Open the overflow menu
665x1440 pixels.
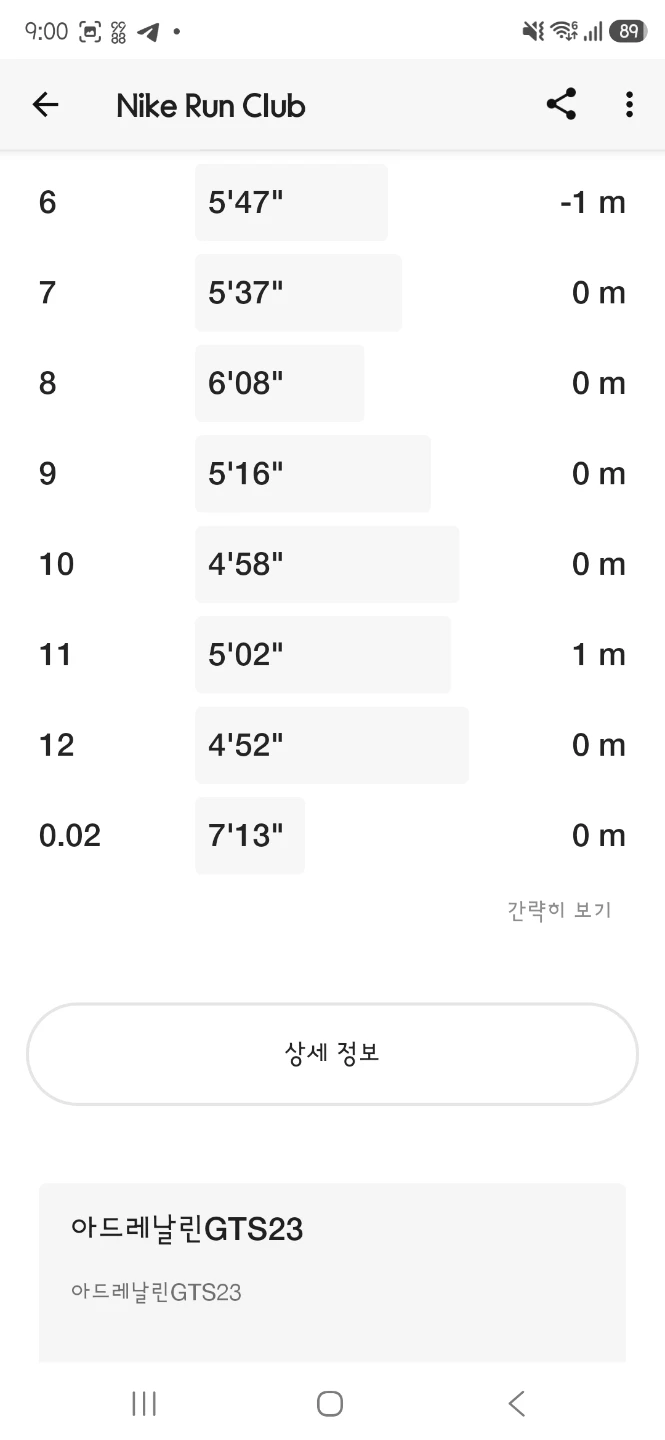[629, 105]
